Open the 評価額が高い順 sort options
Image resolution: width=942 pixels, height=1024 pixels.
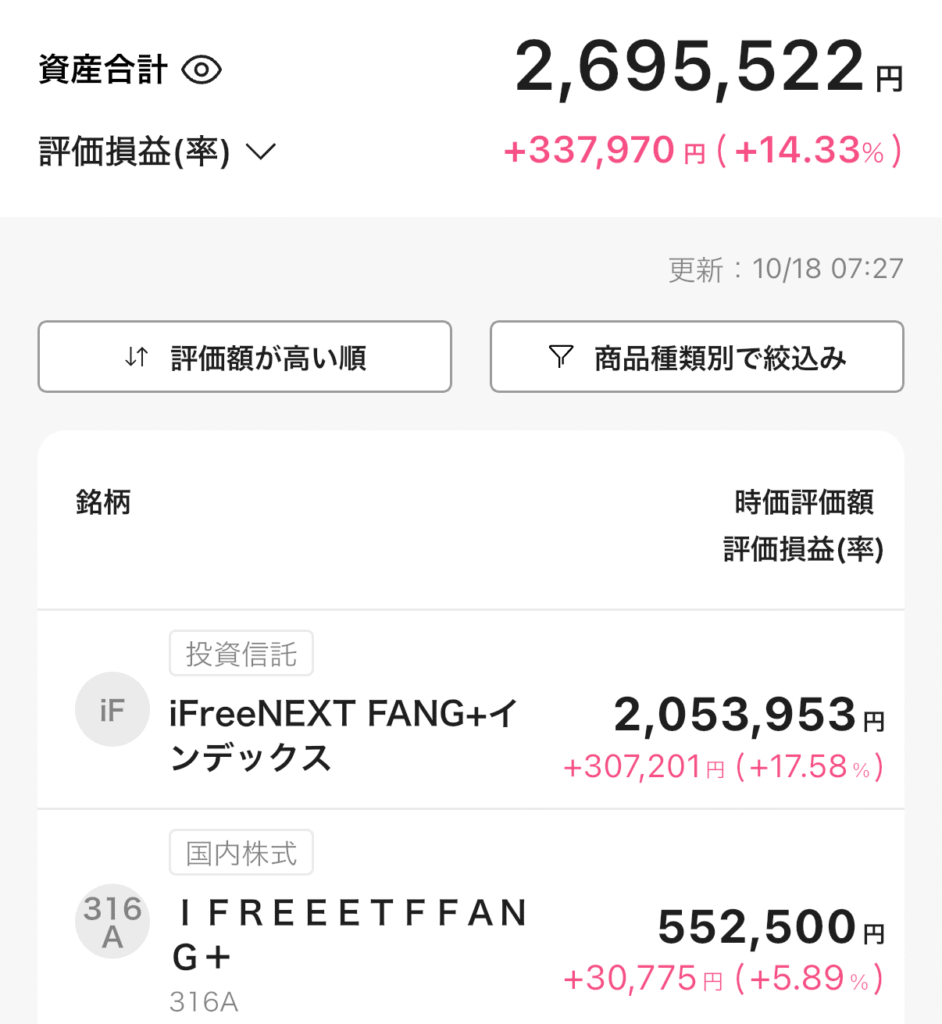[245, 357]
